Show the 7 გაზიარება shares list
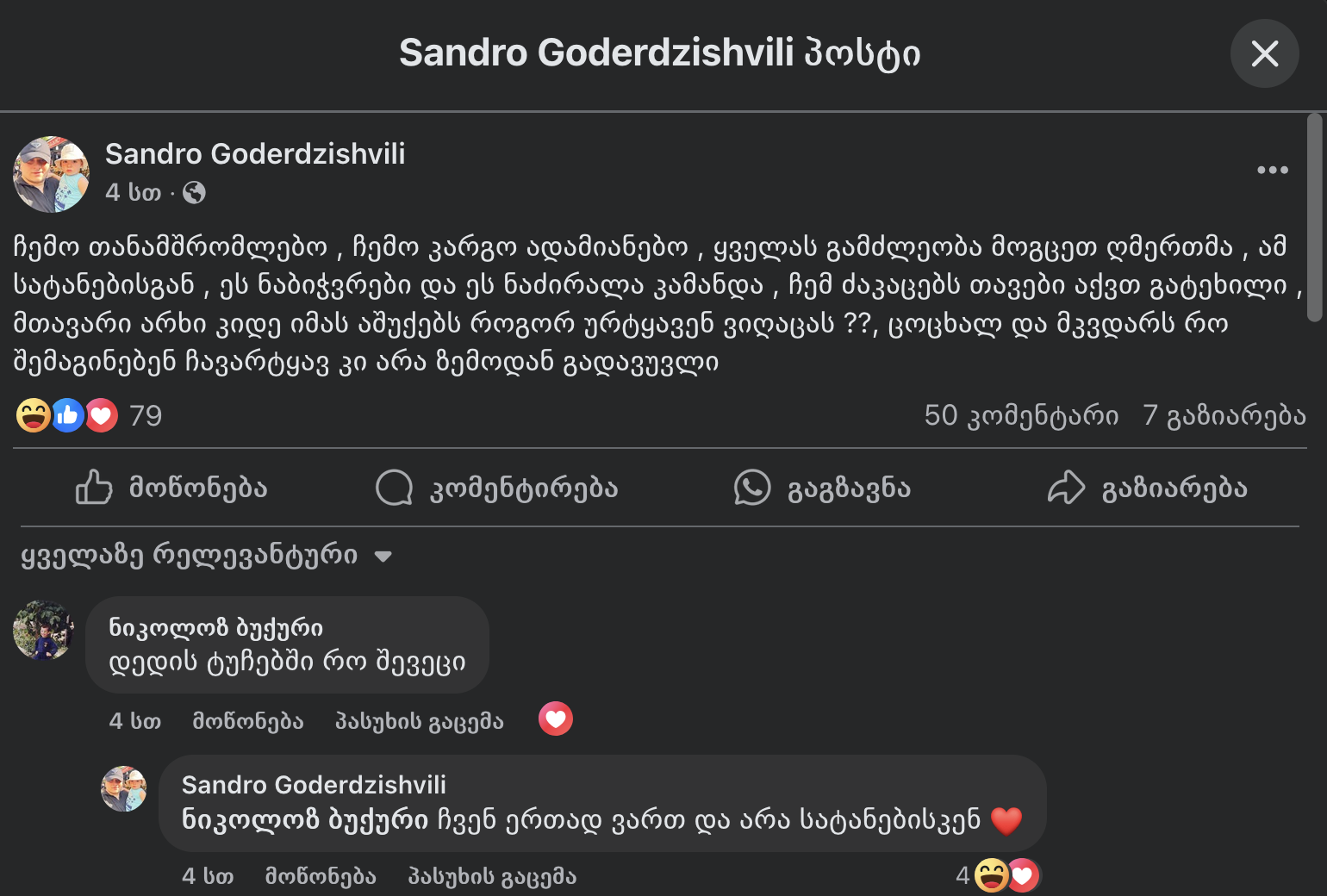The width and height of the screenshot is (1327, 896). point(1224,416)
